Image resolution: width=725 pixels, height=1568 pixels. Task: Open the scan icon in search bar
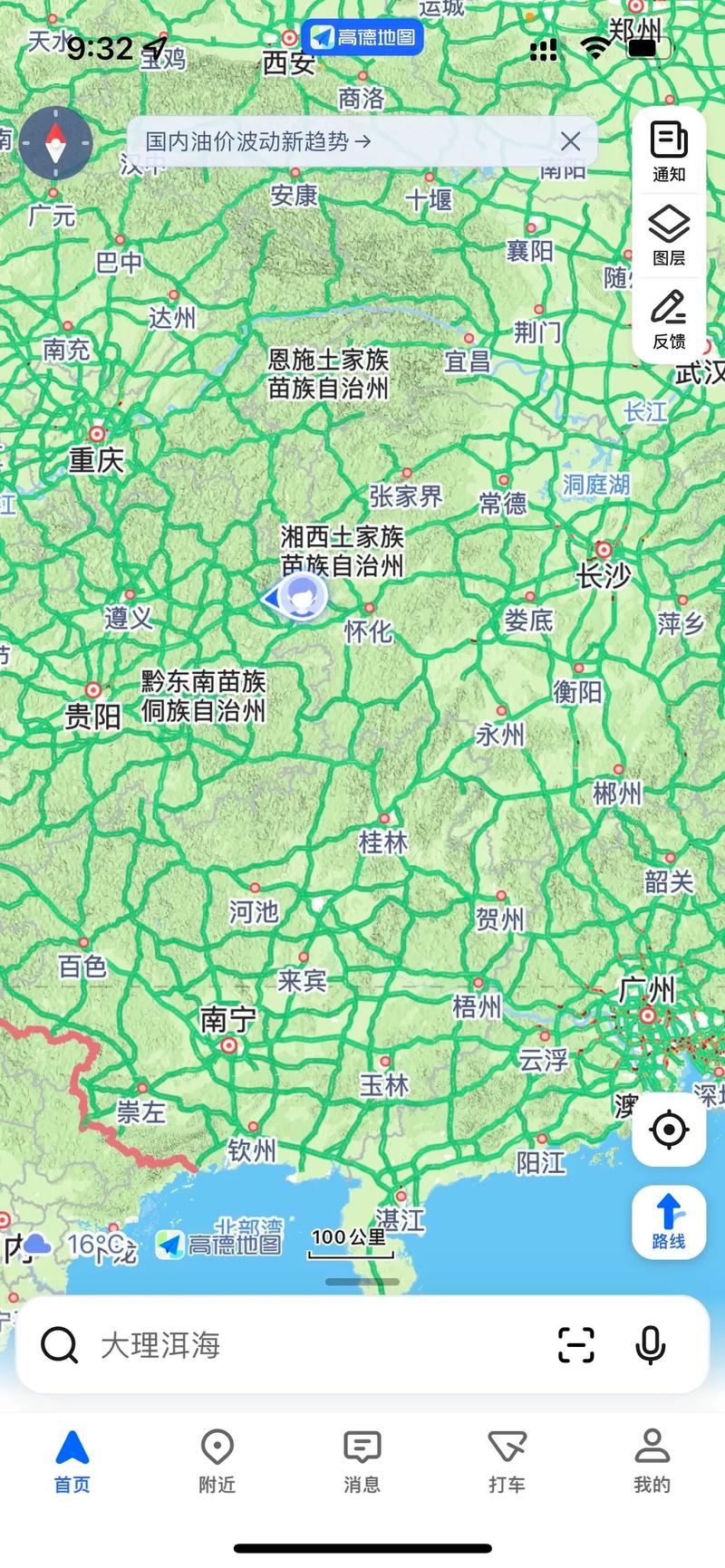576,1345
